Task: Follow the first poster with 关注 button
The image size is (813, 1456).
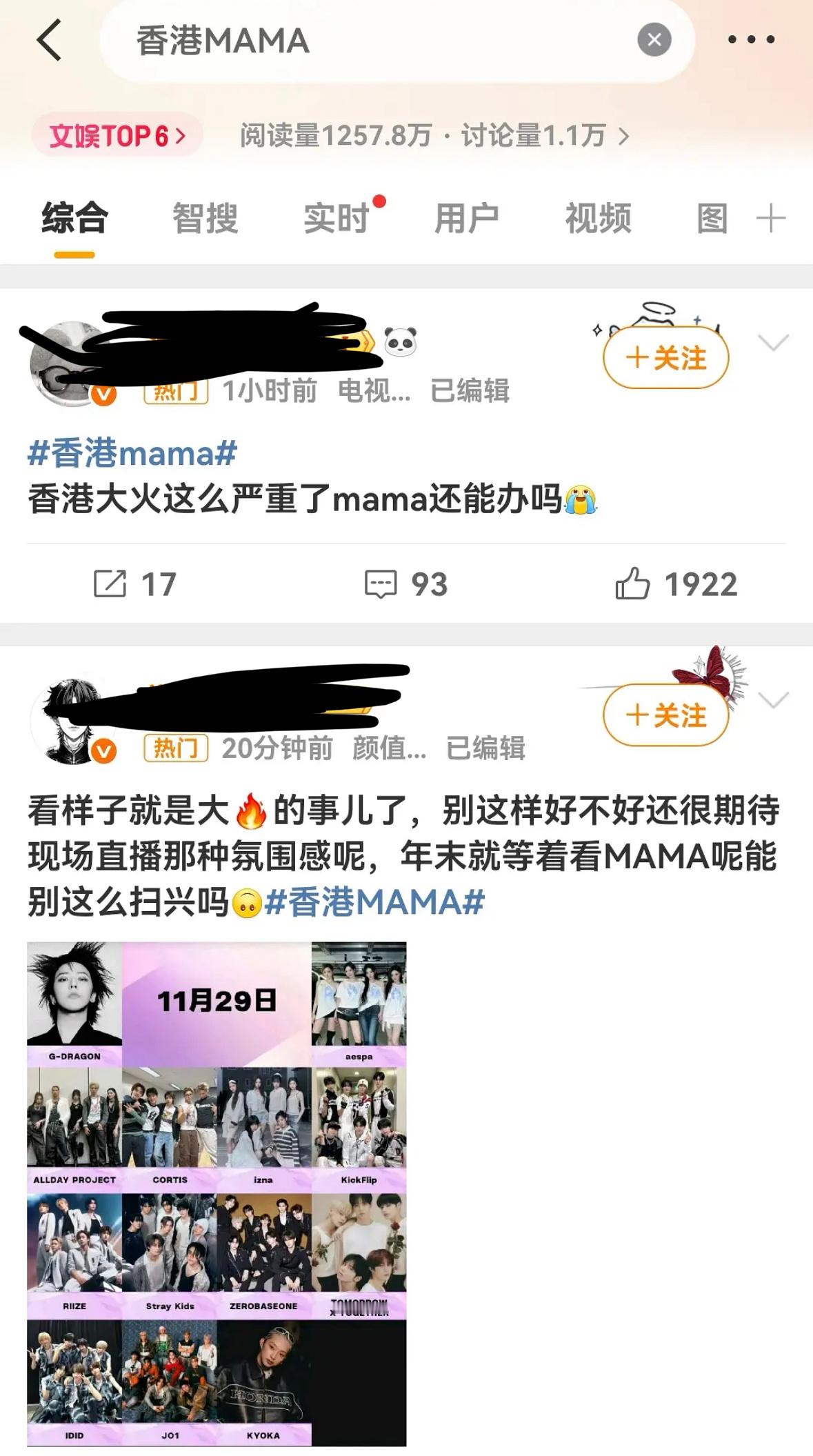Action: [x=664, y=357]
